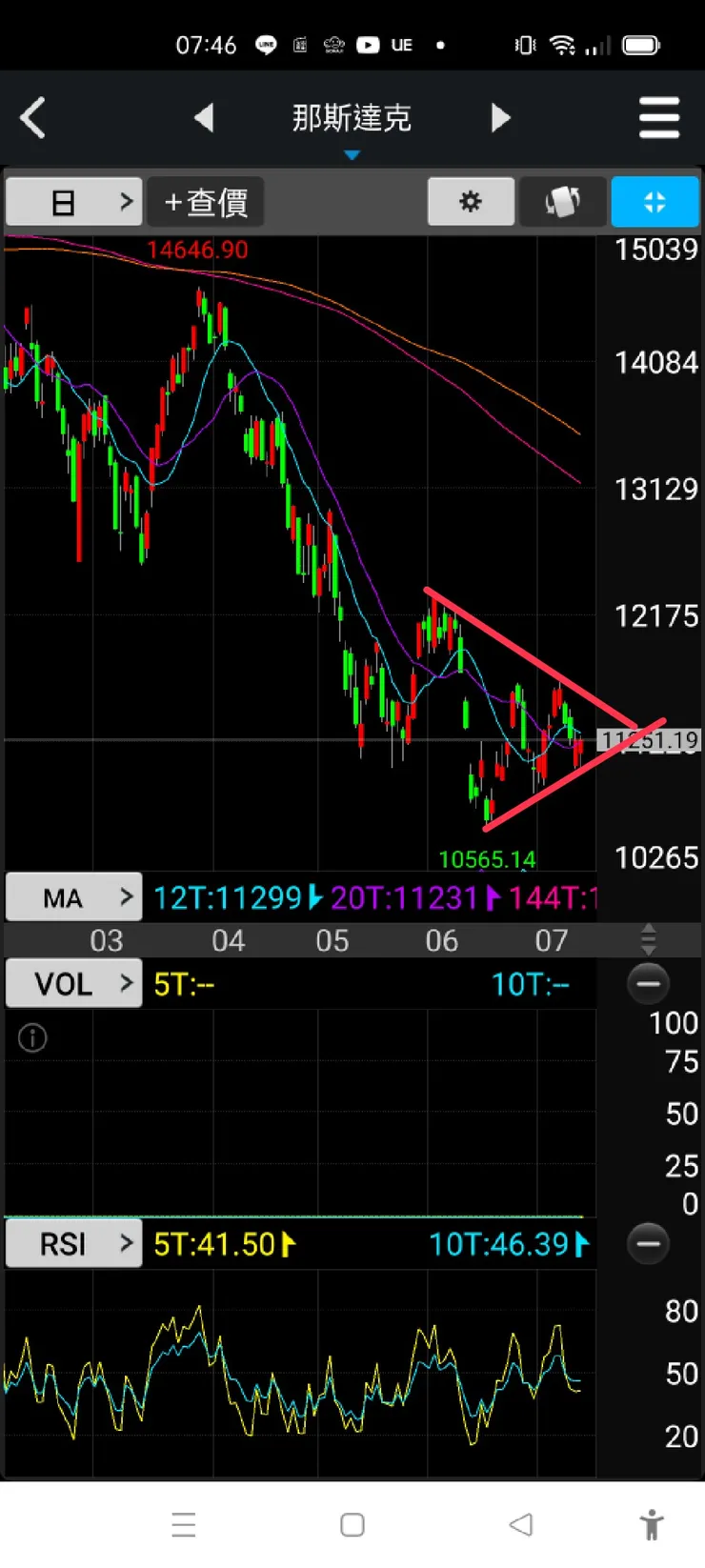Tap the system back navigation button

click(x=520, y=1524)
